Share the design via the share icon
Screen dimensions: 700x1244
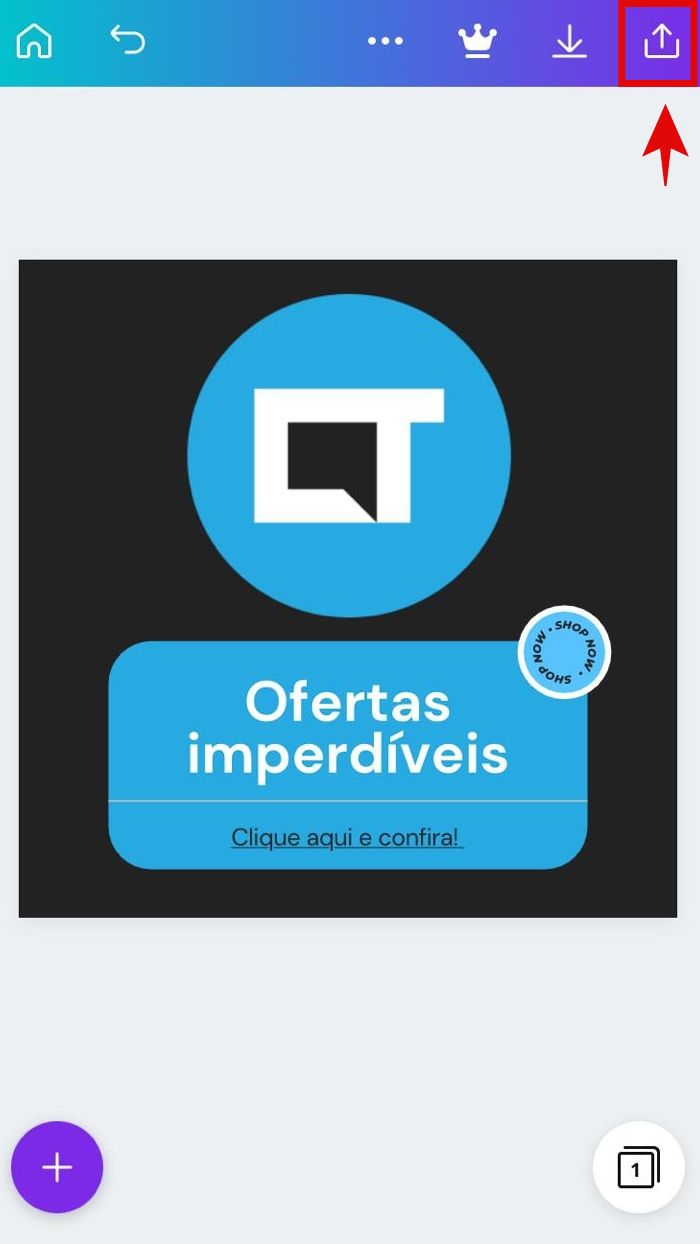[660, 41]
